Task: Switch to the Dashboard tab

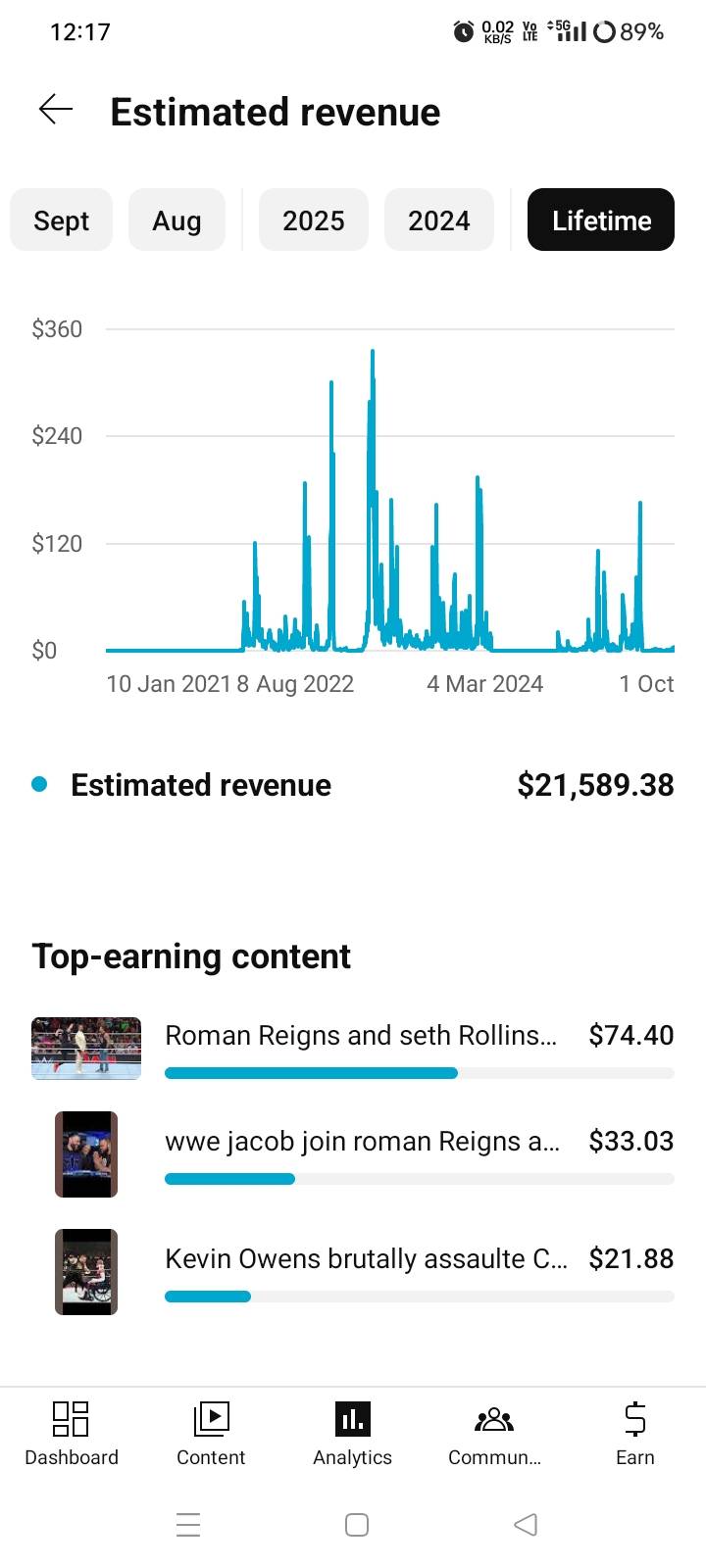Action: pyautogui.click(x=71, y=1433)
